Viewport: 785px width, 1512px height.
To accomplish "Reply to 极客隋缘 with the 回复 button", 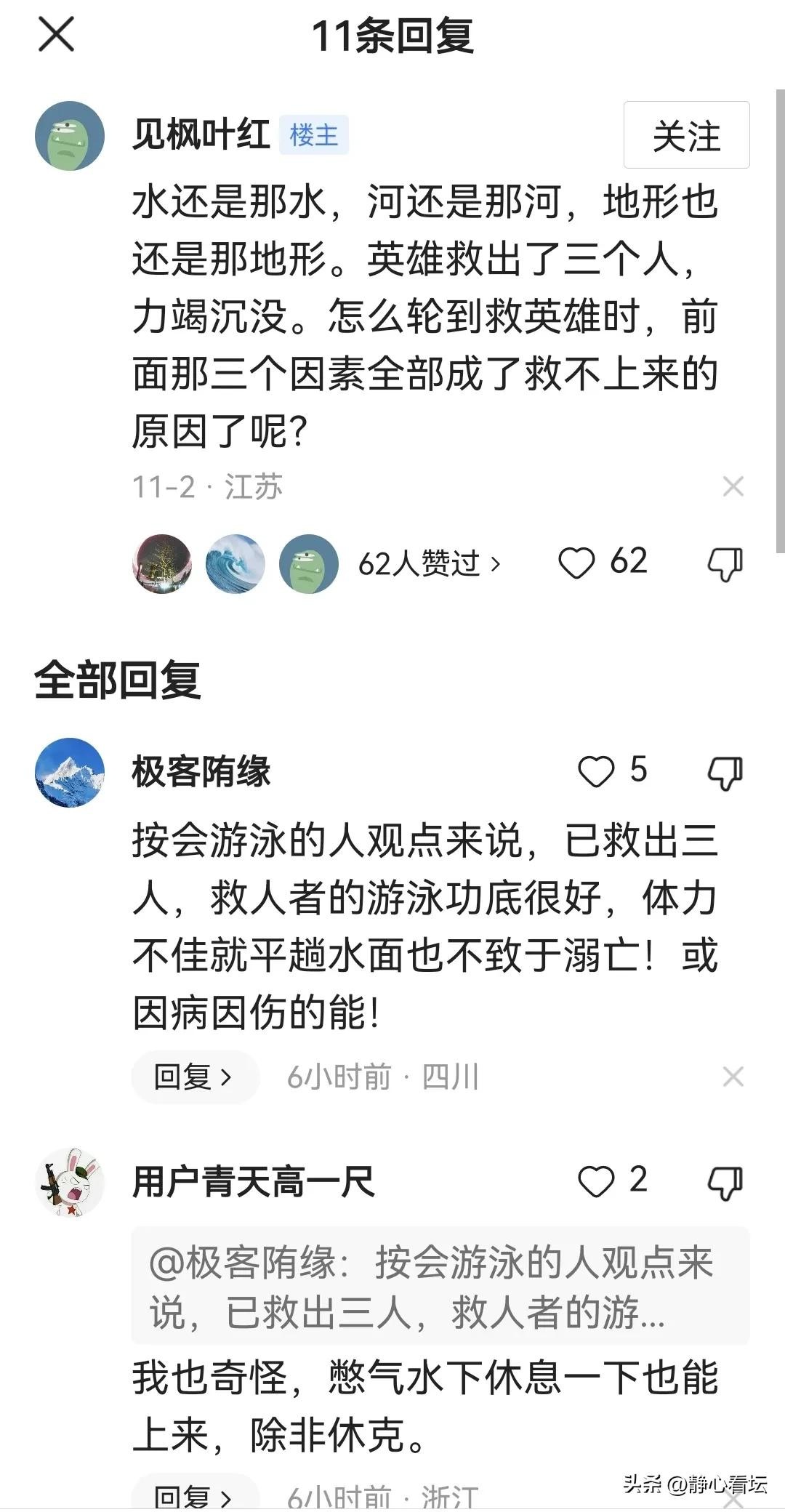I will coord(195,1077).
